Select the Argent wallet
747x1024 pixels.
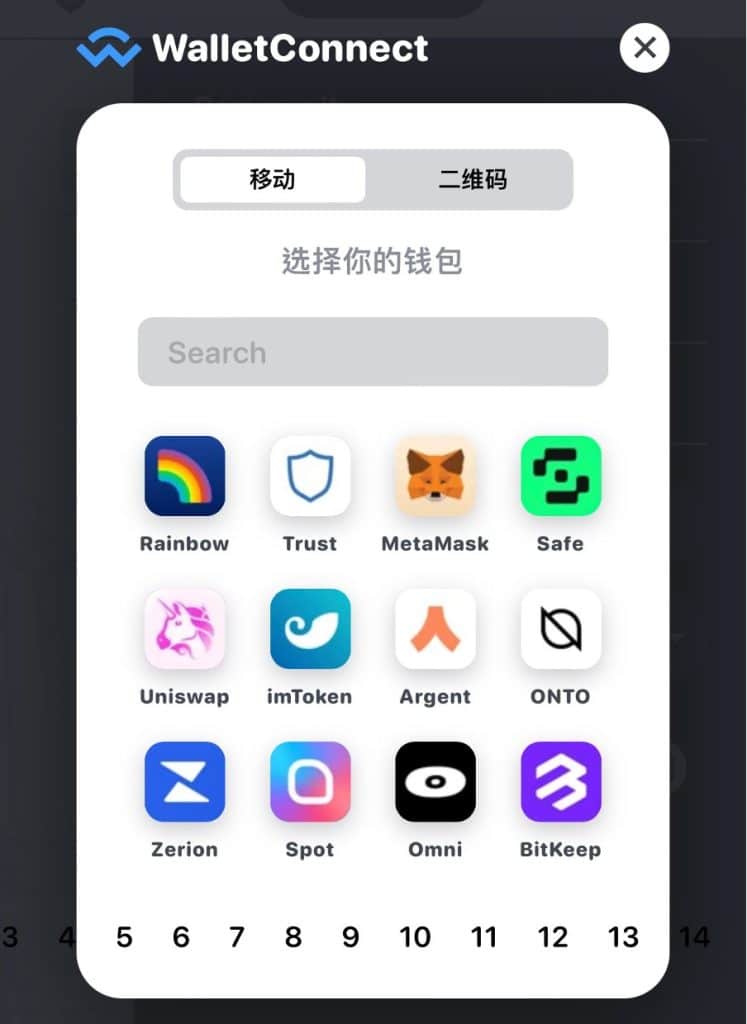435,629
